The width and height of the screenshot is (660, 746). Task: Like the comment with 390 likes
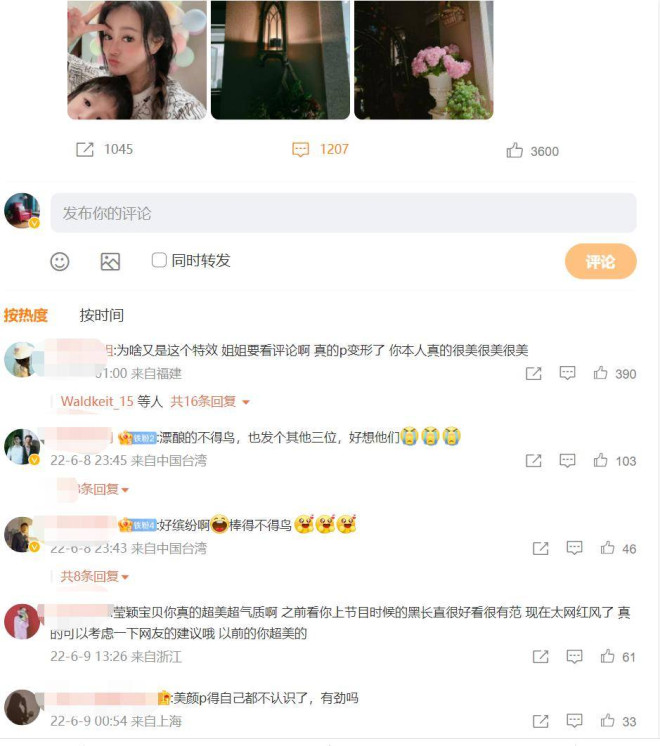[601, 373]
